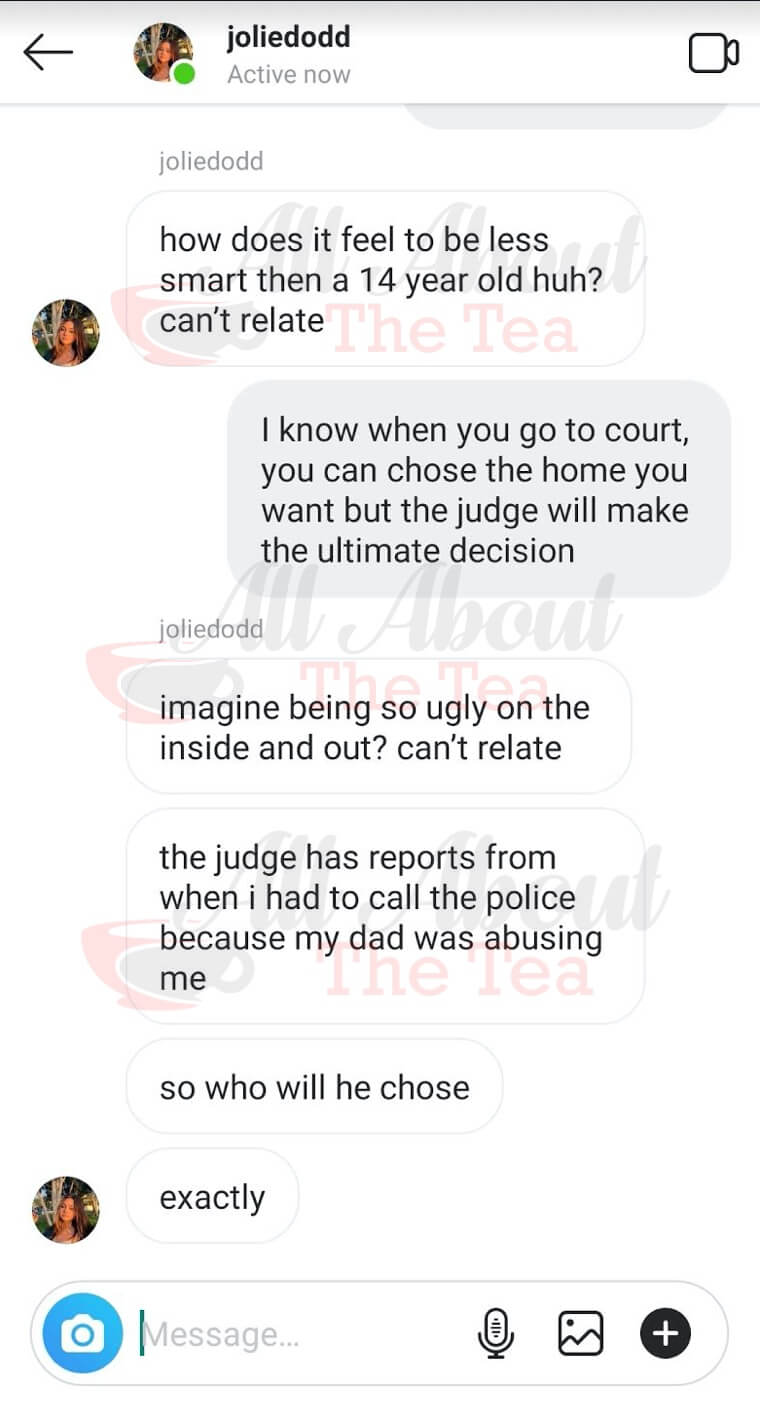Viewport: 760px width, 1416px height.
Task: Go back using the arrow
Action: click(x=48, y=54)
